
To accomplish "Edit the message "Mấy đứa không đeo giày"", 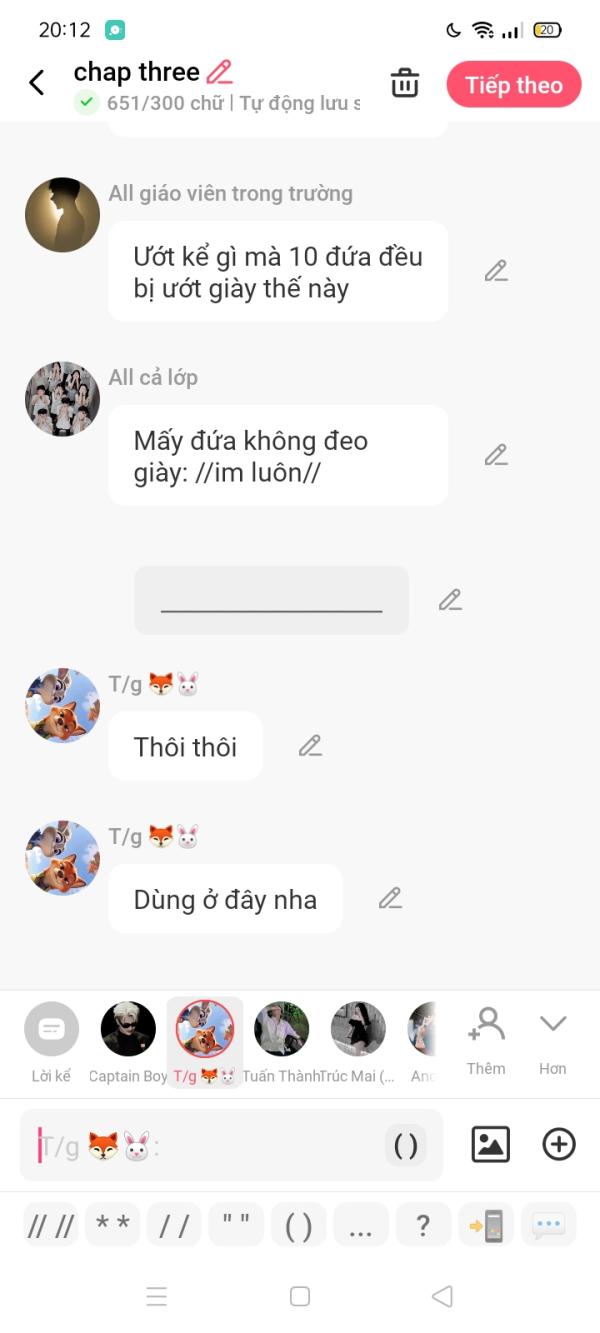I will click(496, 455).
